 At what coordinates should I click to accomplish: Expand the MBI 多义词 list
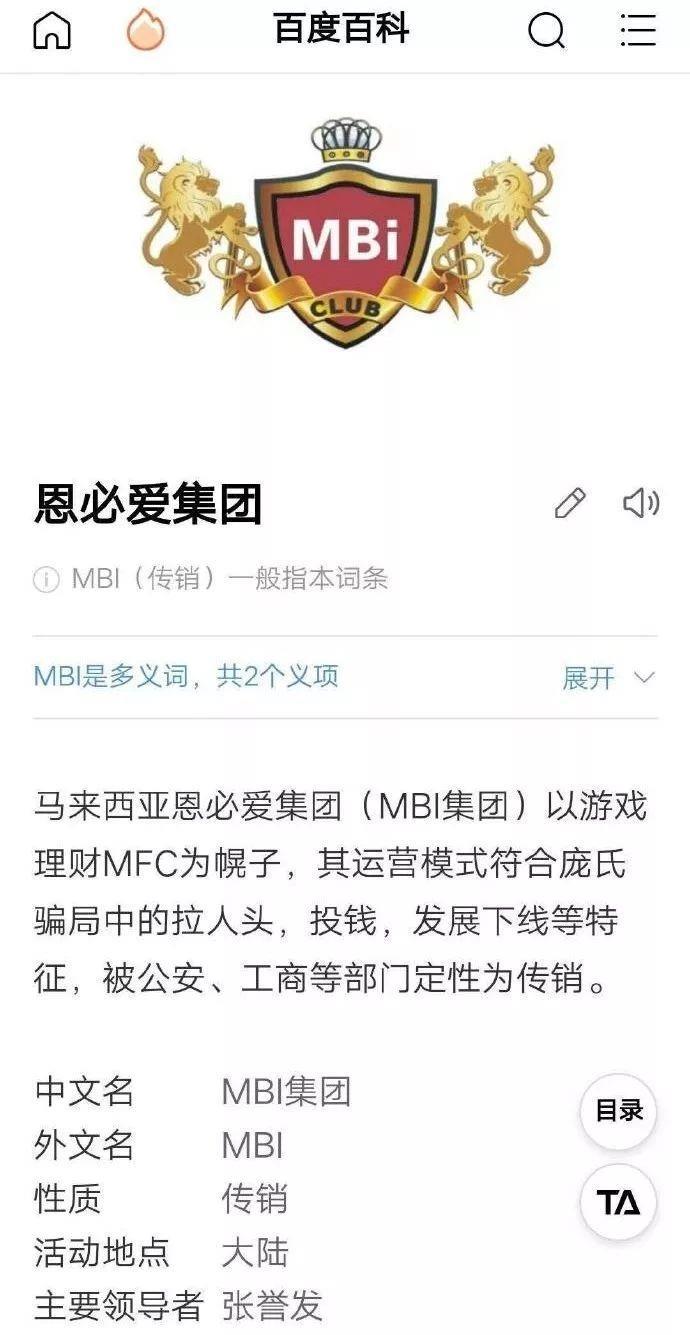point(608,677)
